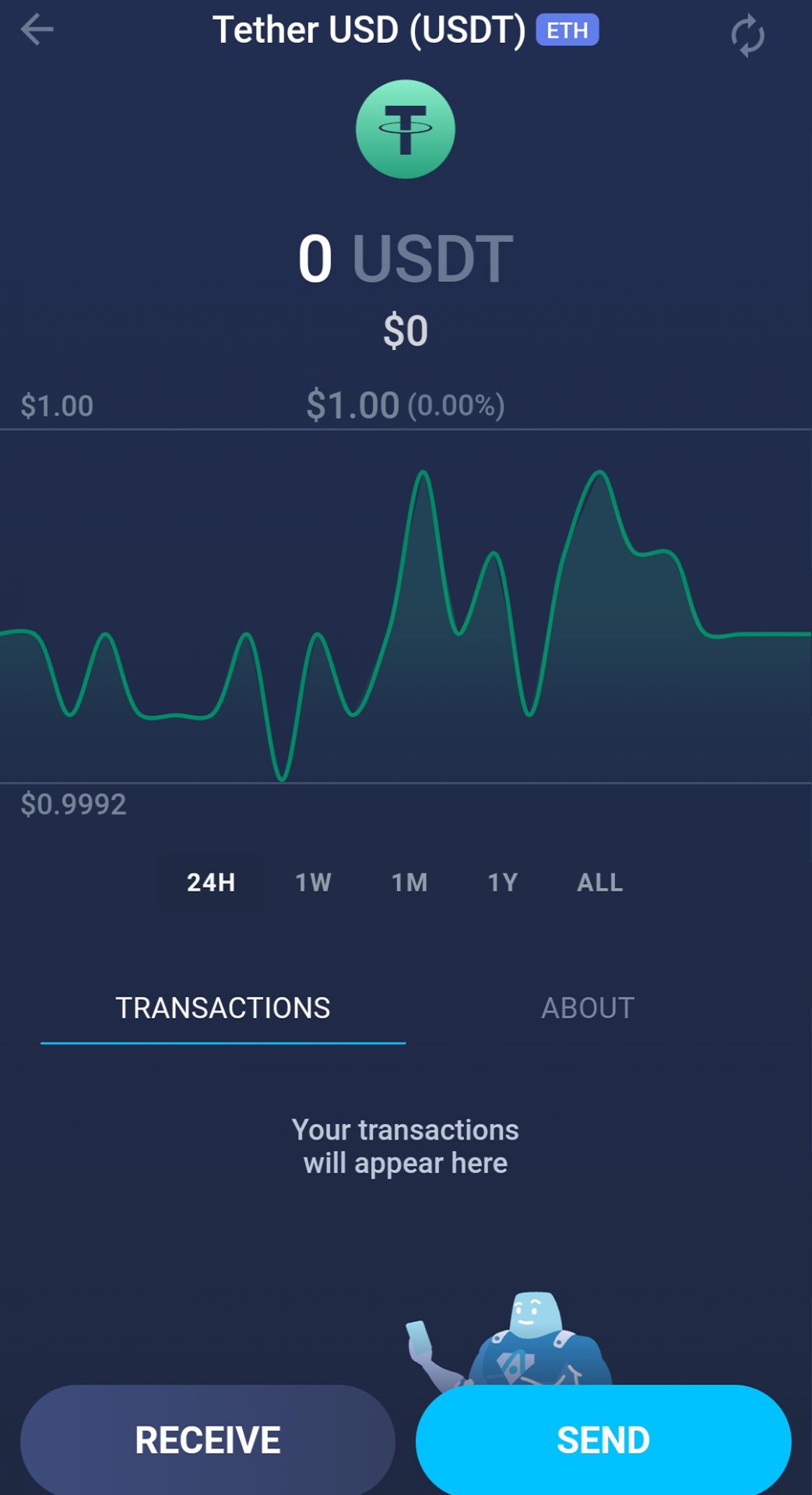Image resolution: width=812 pixels, height=1495 pixels.
Task: Open the Transactions tab
Action: point(223,1008)
